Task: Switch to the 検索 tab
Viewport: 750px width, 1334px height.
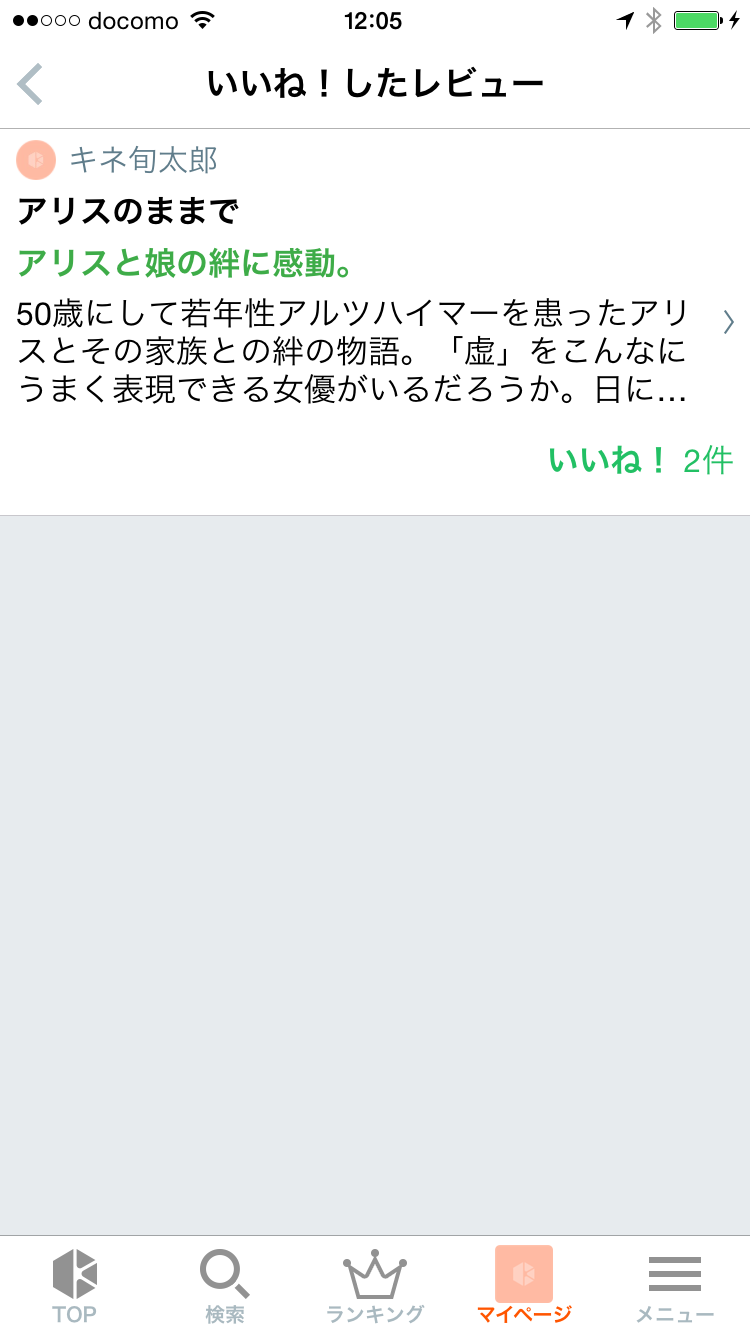Action: [x=225, y=1285]
